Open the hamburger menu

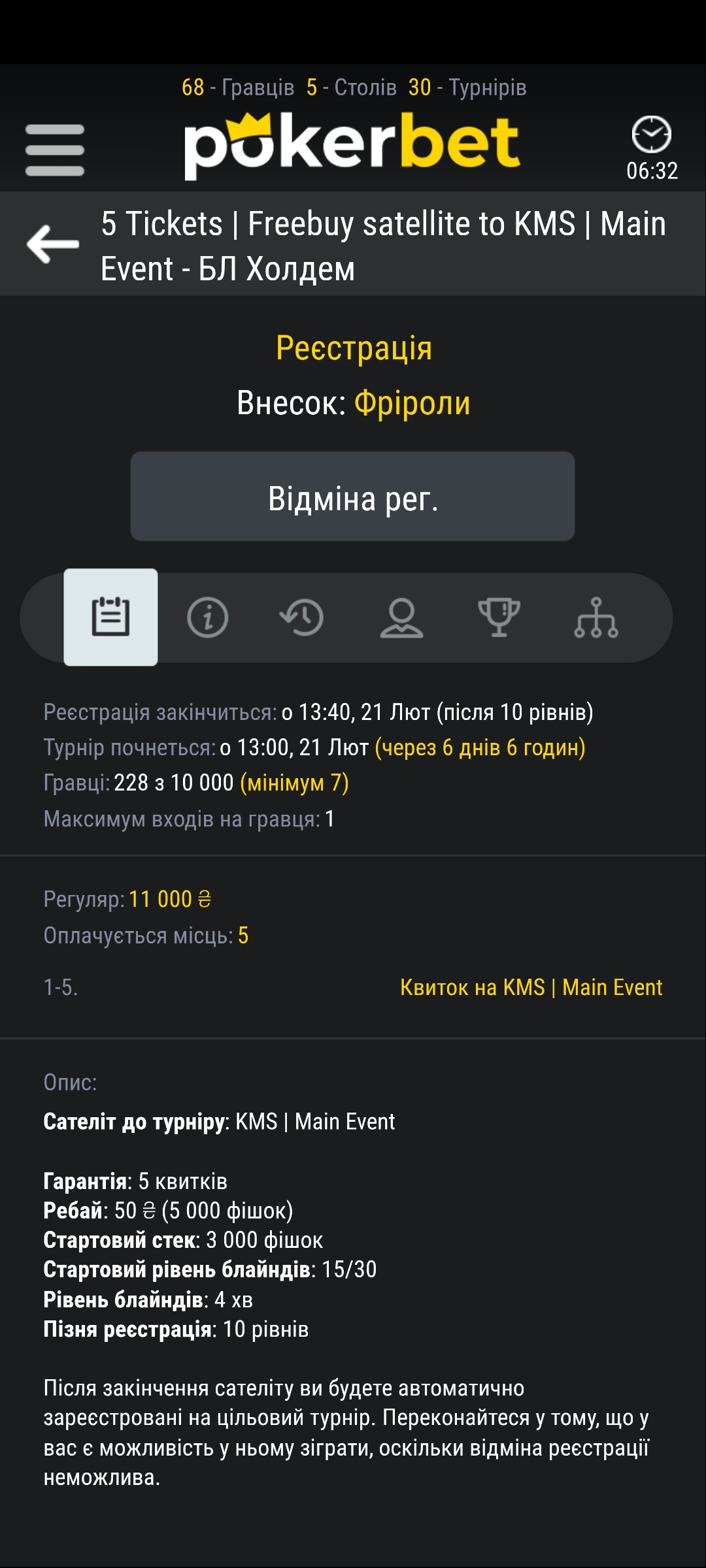click(55, 150)
